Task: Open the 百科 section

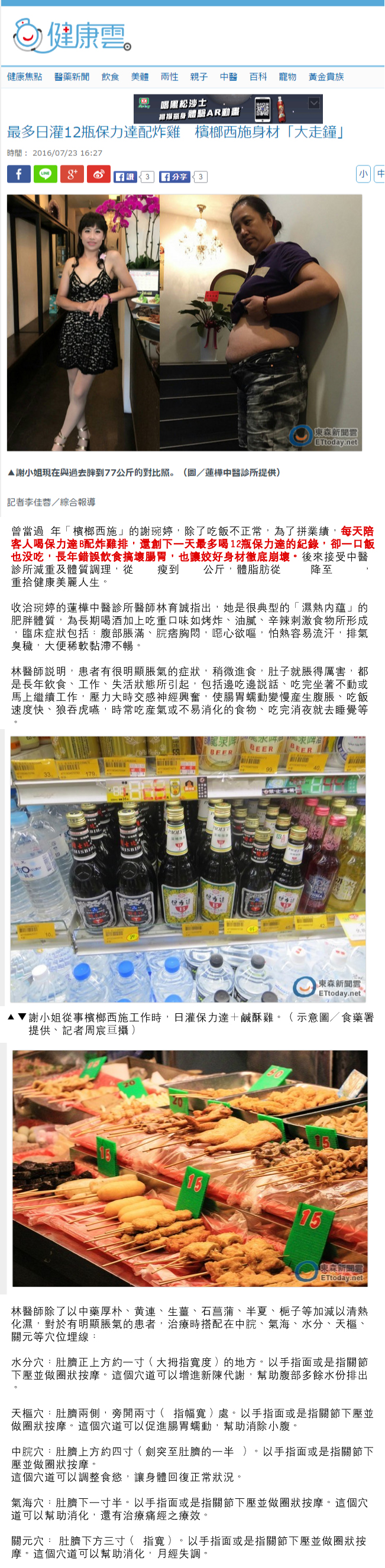Action: pos(258,77)
